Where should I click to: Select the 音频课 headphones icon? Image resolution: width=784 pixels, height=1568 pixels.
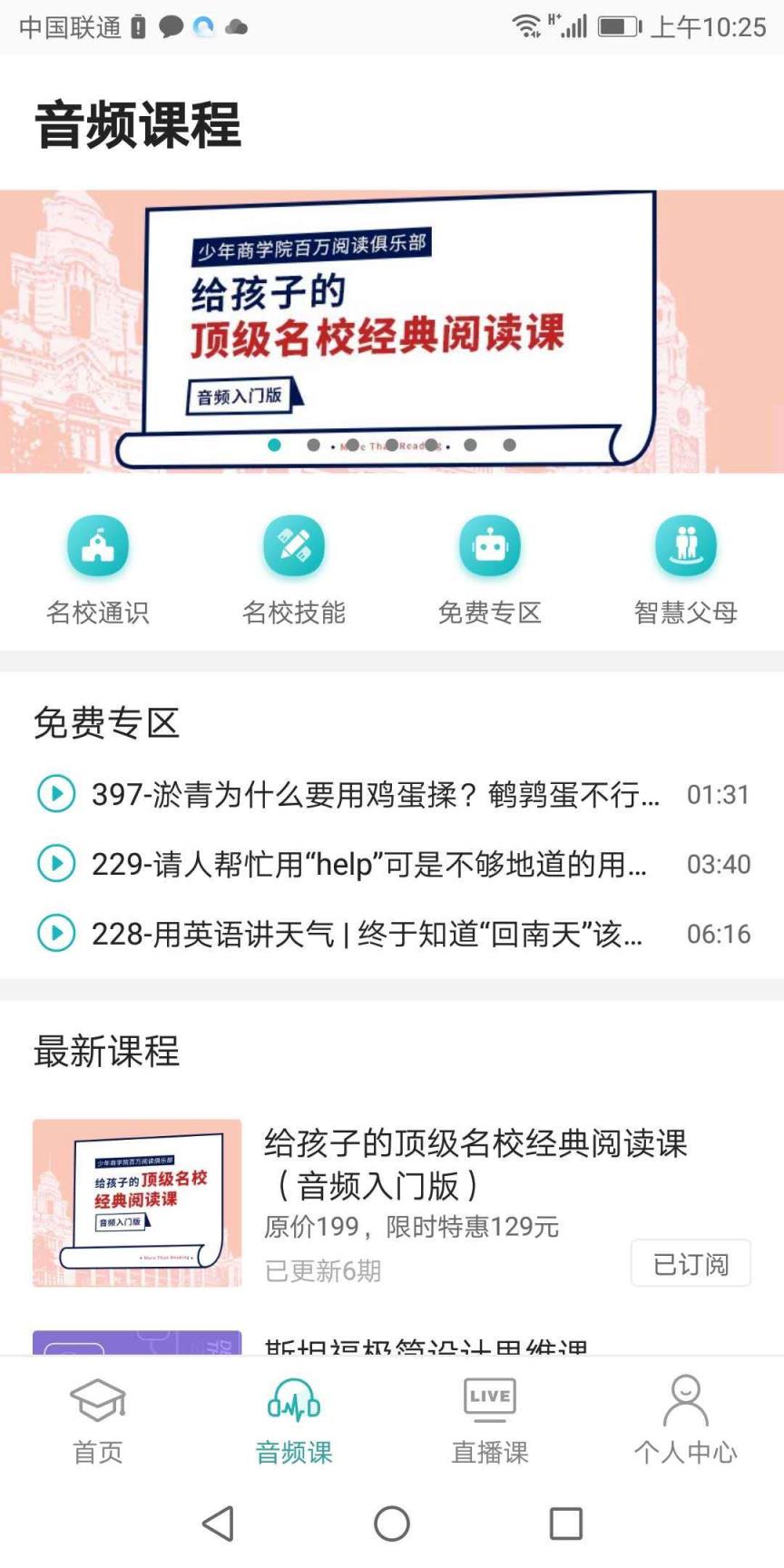point(293,1398)
